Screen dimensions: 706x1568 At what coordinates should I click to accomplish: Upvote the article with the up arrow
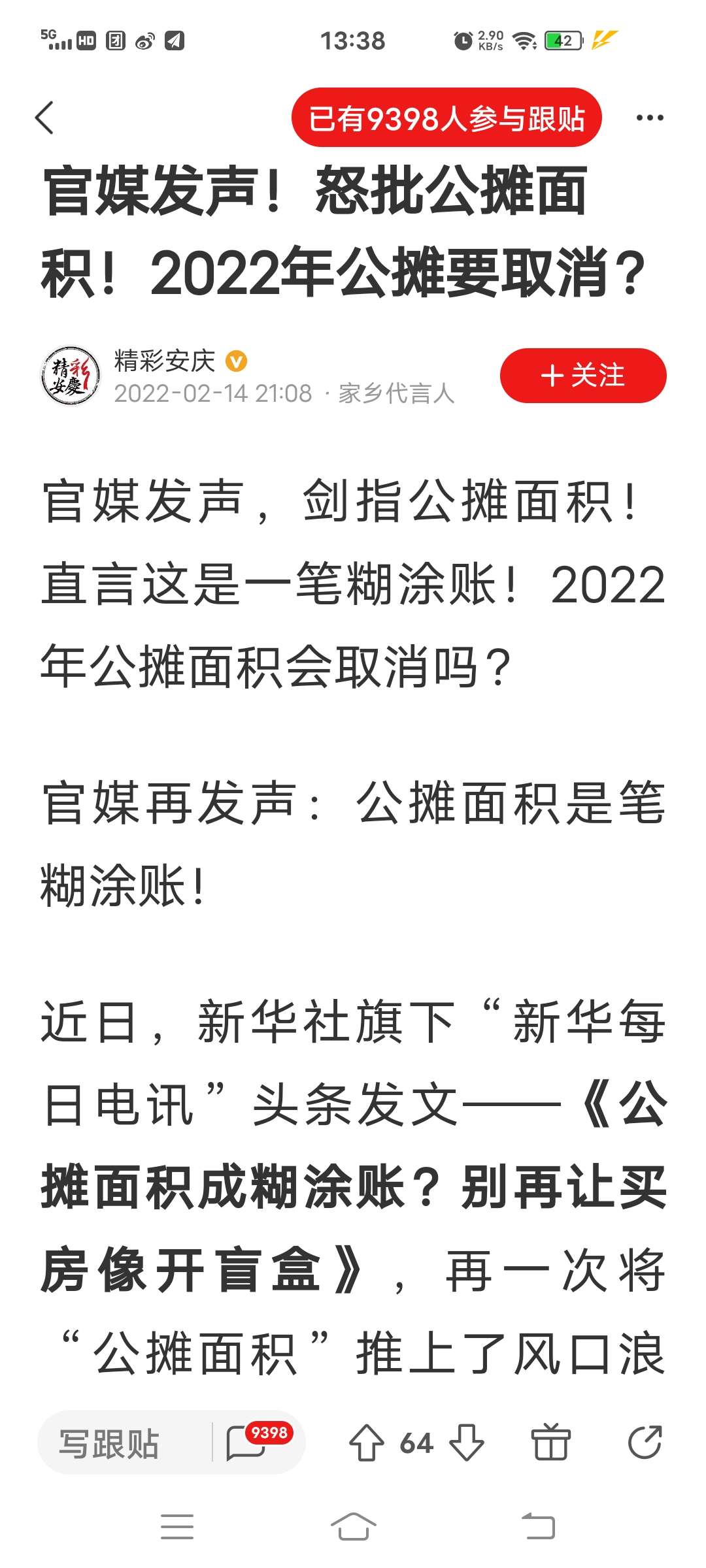click(x=367, y=1443)
